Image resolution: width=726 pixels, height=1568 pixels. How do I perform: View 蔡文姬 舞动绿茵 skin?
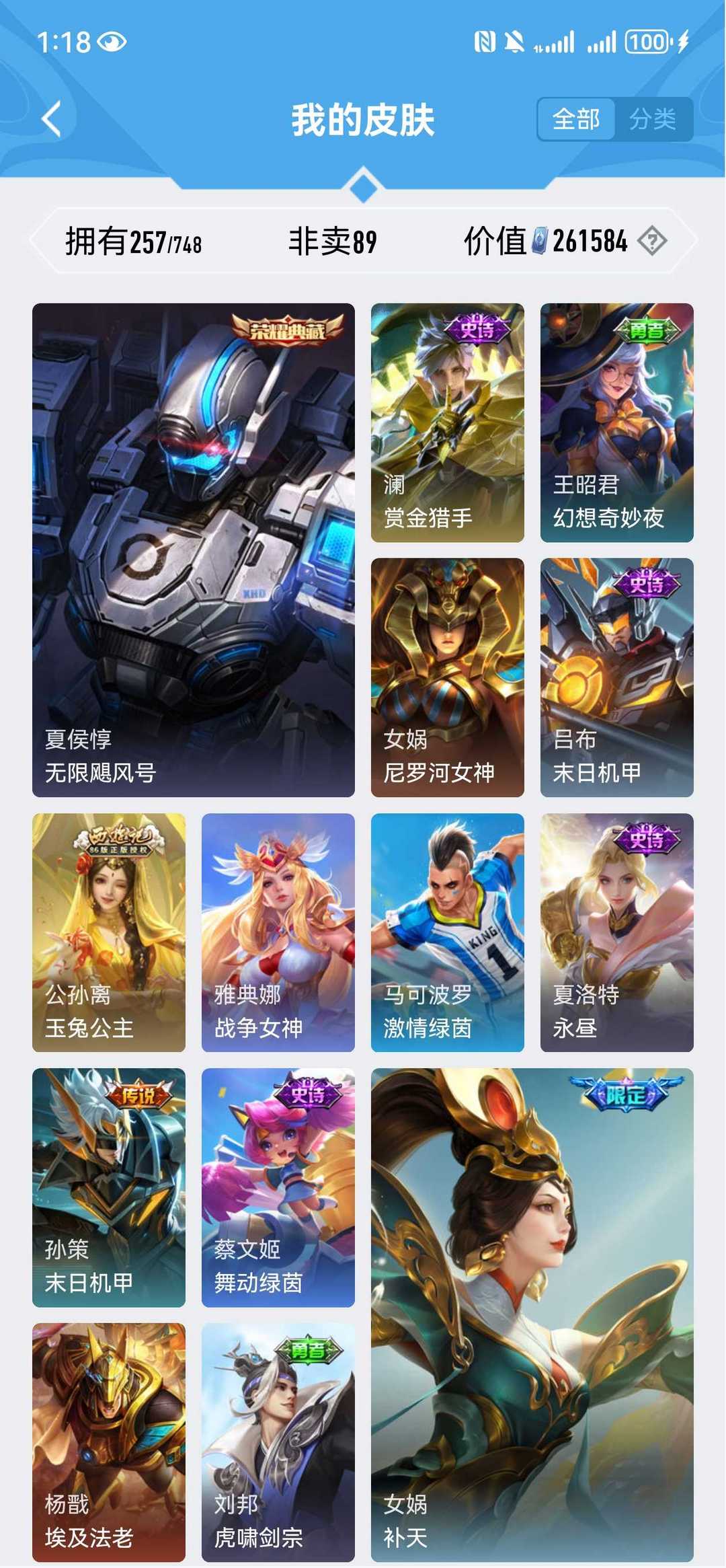278,1187
